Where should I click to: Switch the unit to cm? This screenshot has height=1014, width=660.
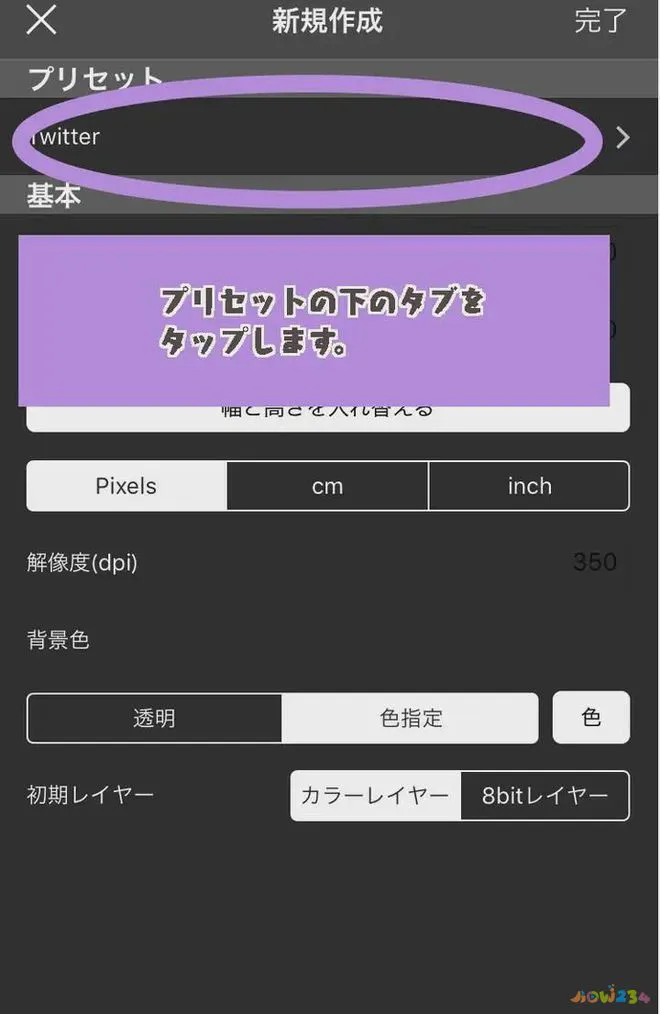pyautogui.click(x=327, y=486)
